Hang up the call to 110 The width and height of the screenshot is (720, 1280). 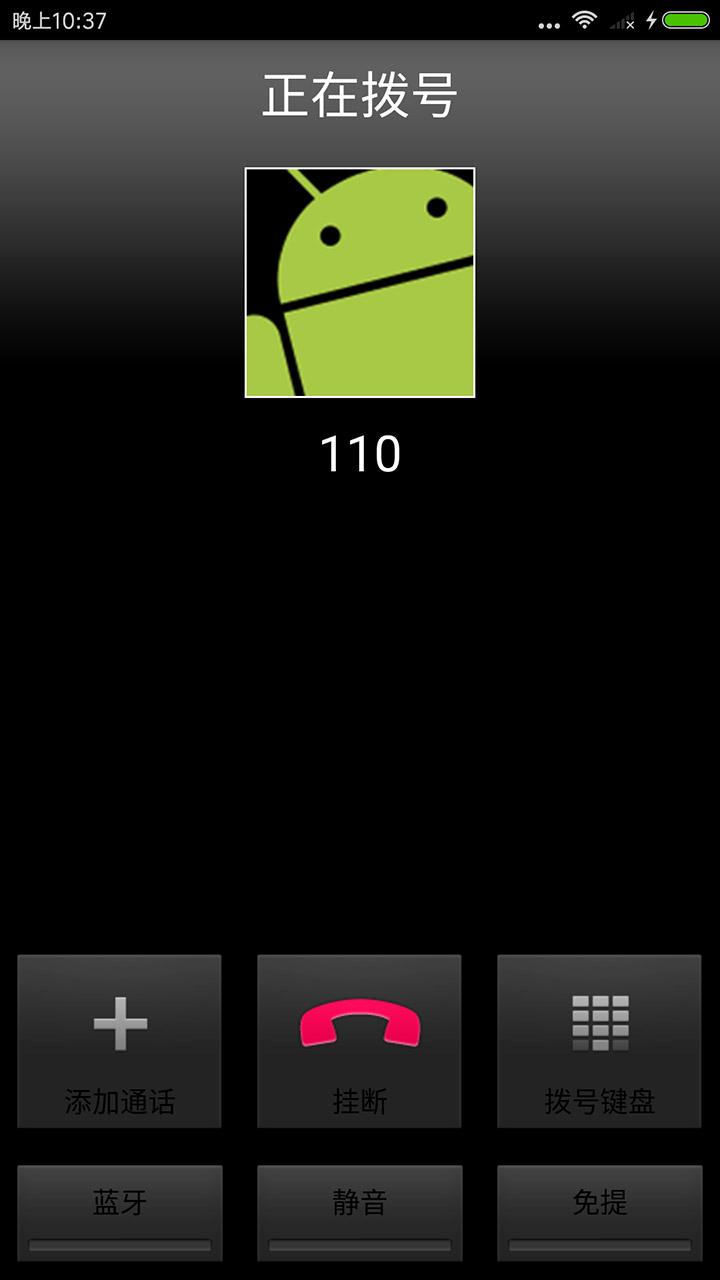(359, 1041)
